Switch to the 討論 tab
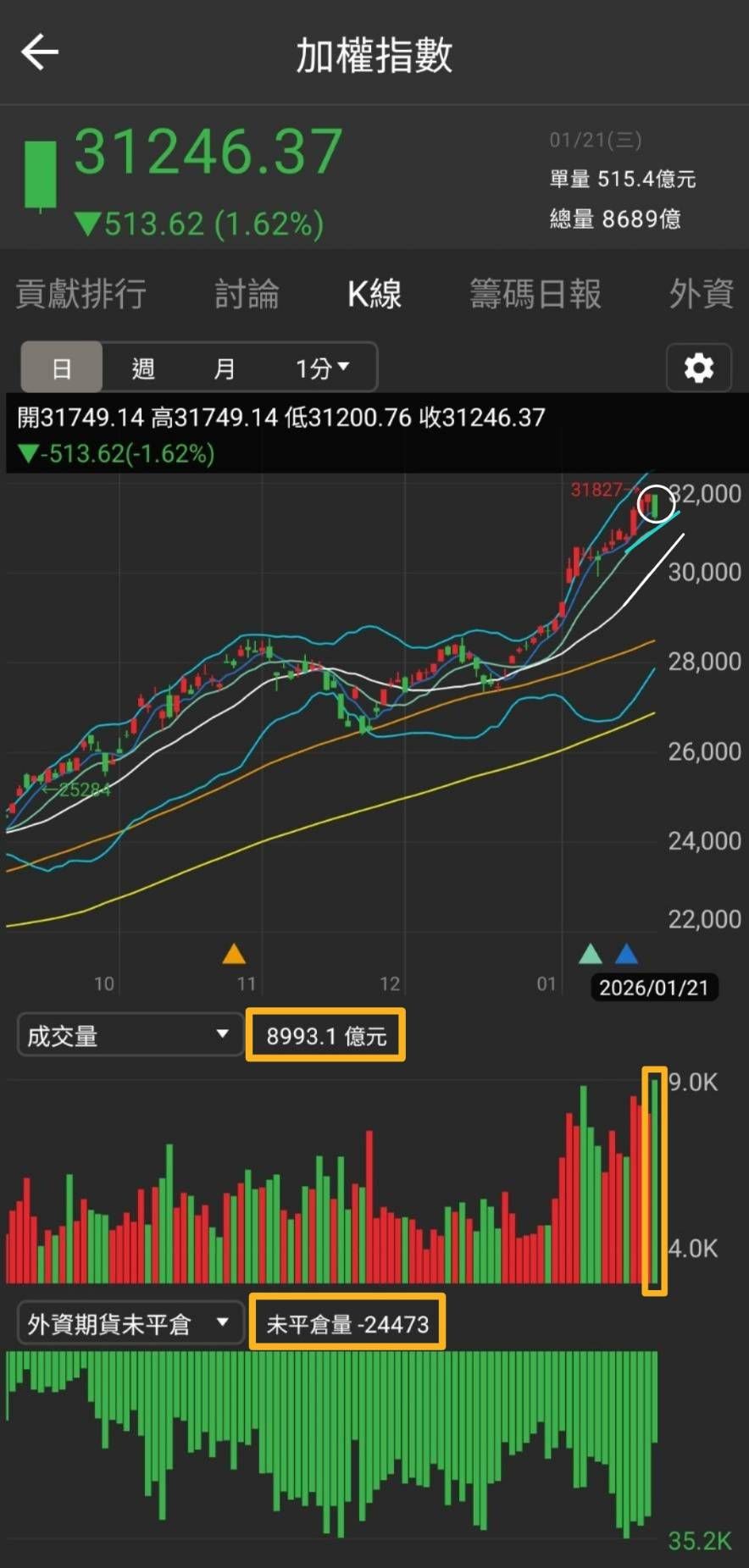 pos(247,293)
